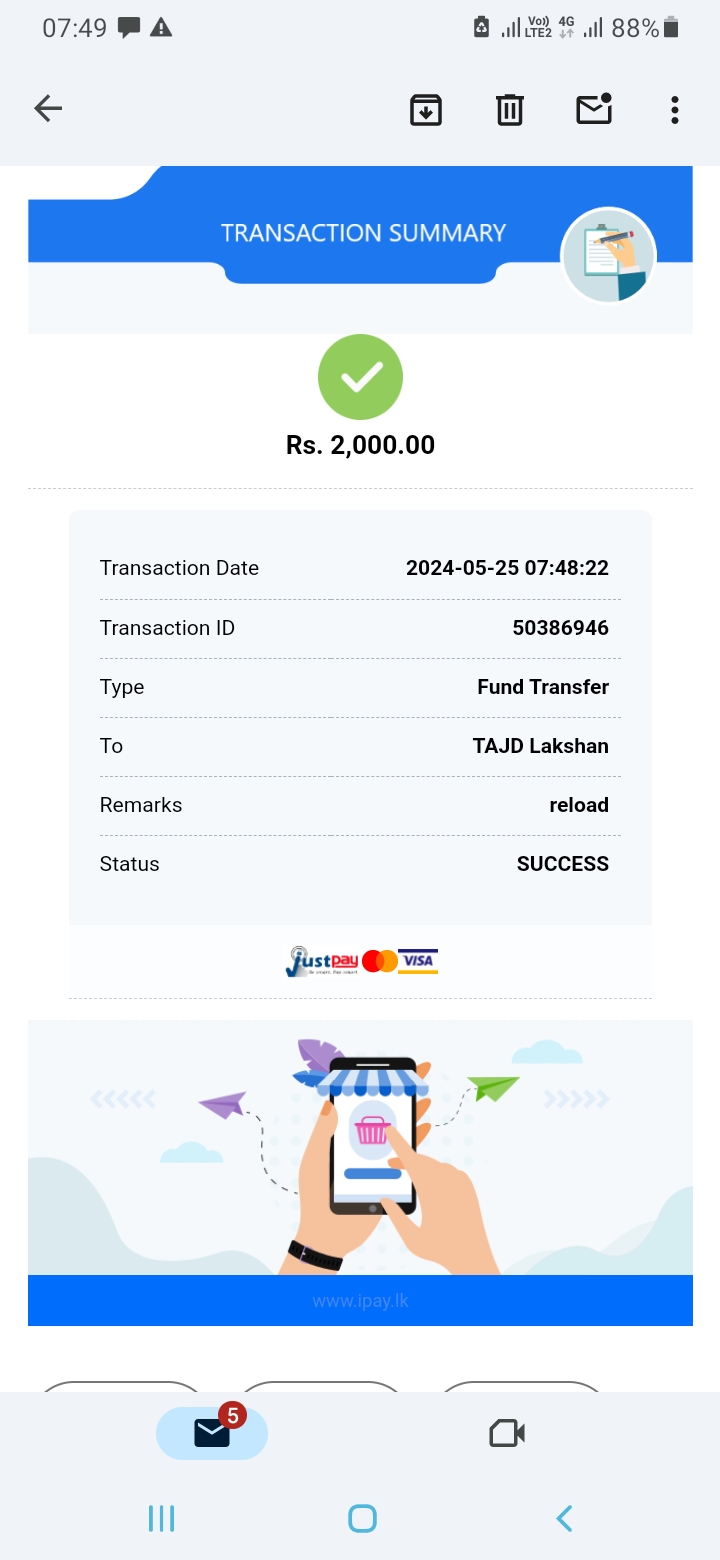The height and width of the screenshot is (1560, 720).
Task: Switch to the Meet video tab
Action: click(507, 1433)
